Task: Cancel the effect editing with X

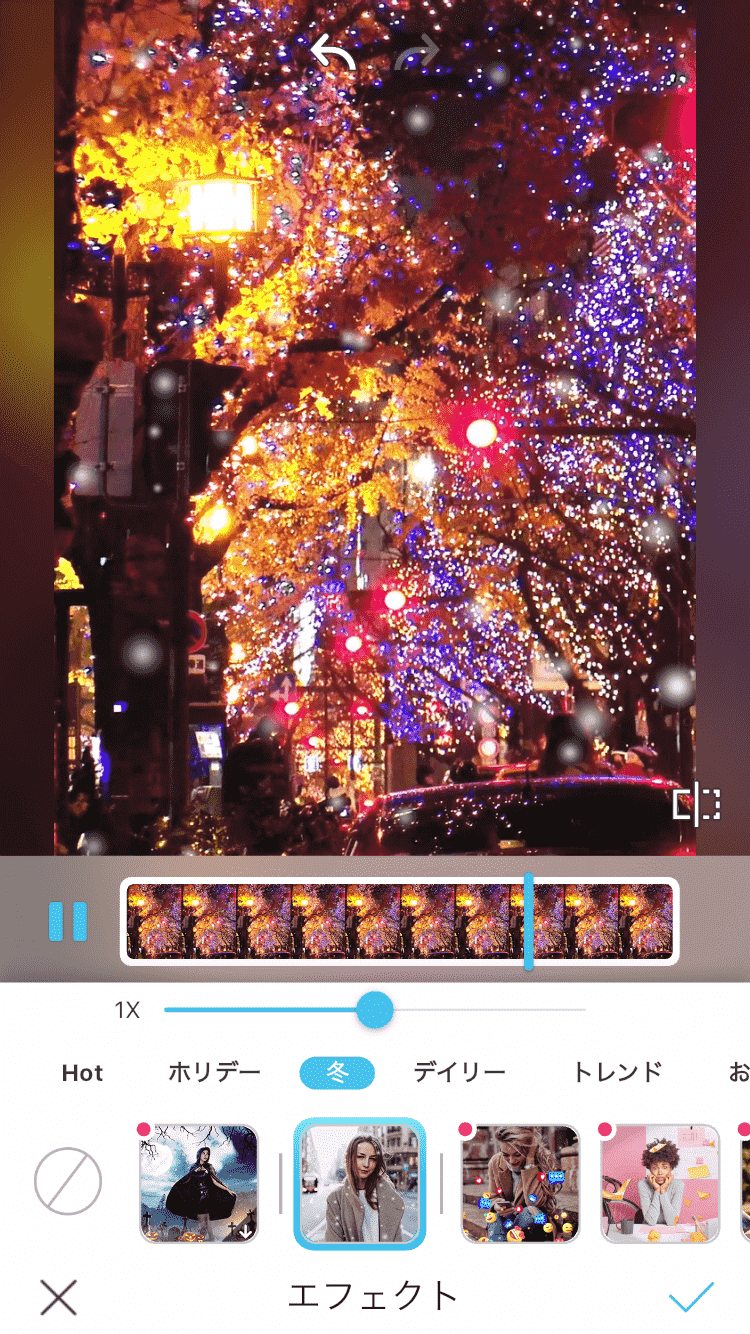Action: pyautogui.click(x=59, y=1297)
